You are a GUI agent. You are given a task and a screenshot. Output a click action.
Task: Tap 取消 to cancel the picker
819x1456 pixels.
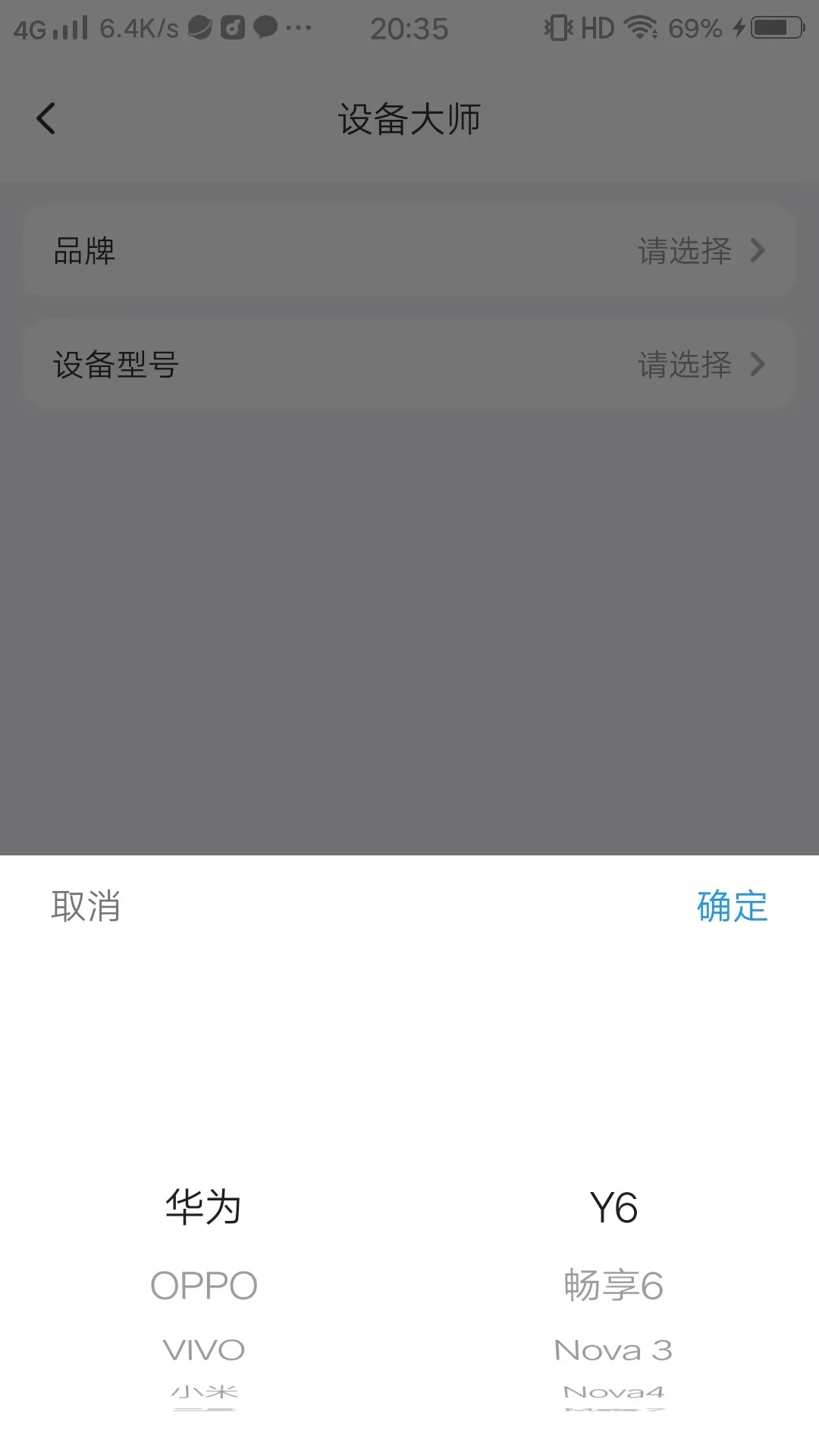(86, 906)
